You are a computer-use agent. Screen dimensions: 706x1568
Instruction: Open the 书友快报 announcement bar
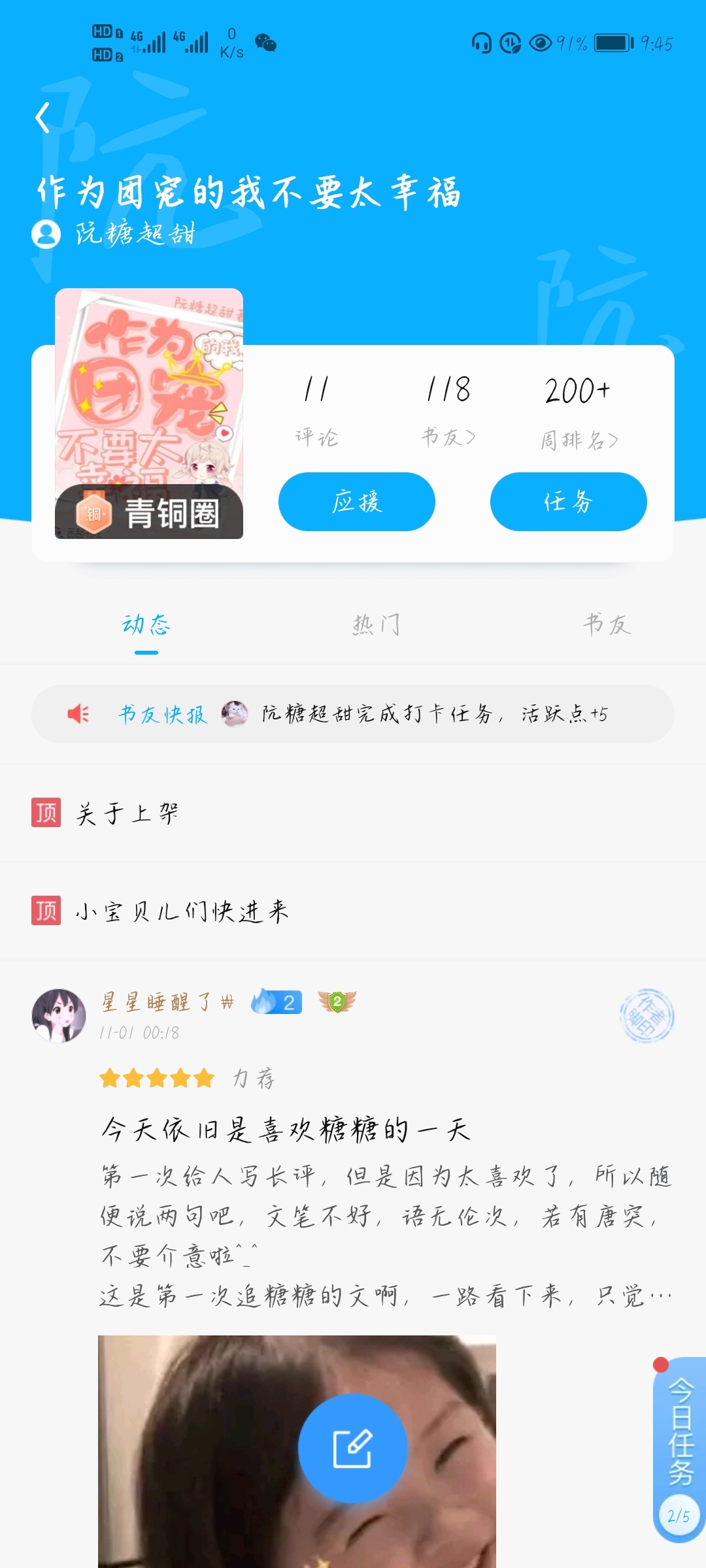point(353,714)
